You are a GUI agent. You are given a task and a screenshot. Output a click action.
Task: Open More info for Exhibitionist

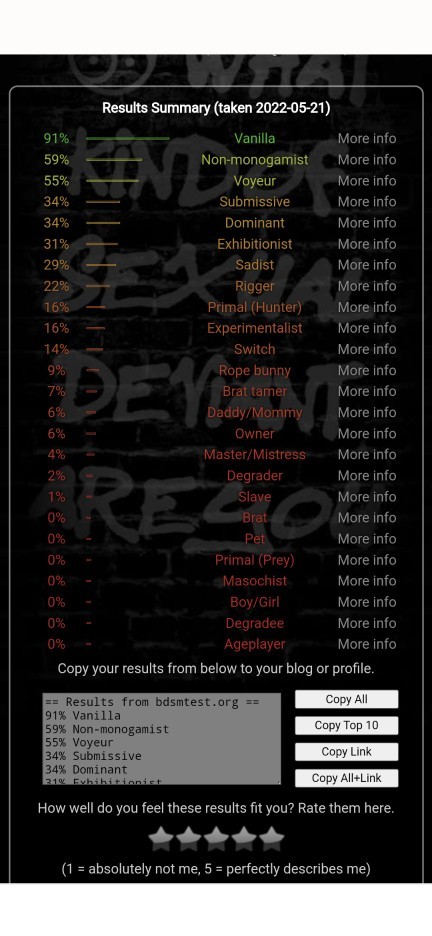point(367,244)
